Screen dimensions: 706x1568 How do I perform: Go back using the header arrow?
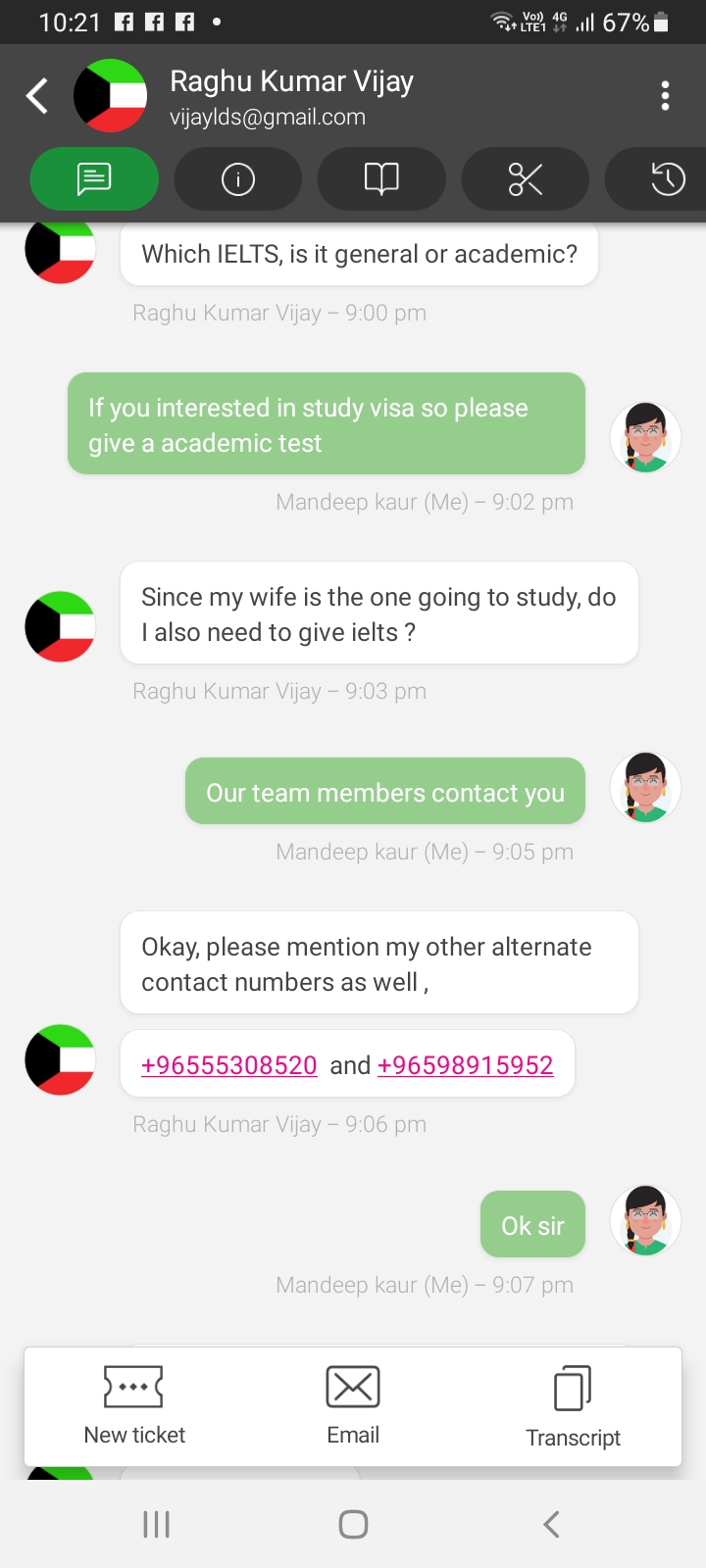pos(37,95)
